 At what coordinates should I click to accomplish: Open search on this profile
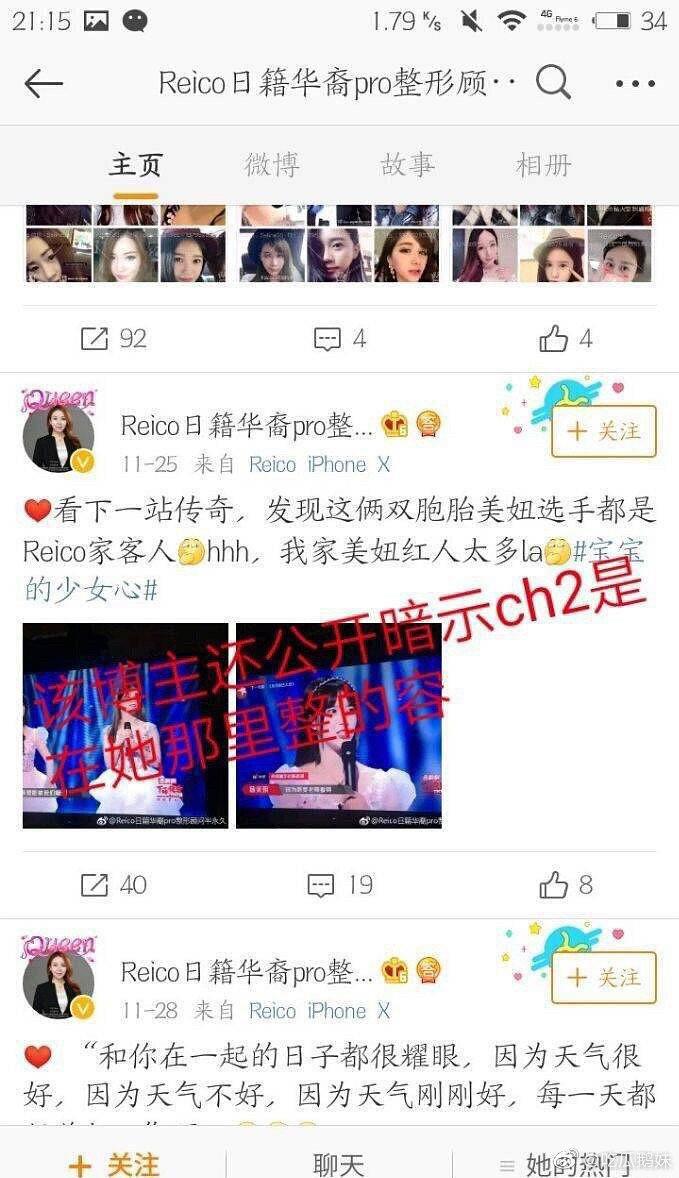[553, 83]
